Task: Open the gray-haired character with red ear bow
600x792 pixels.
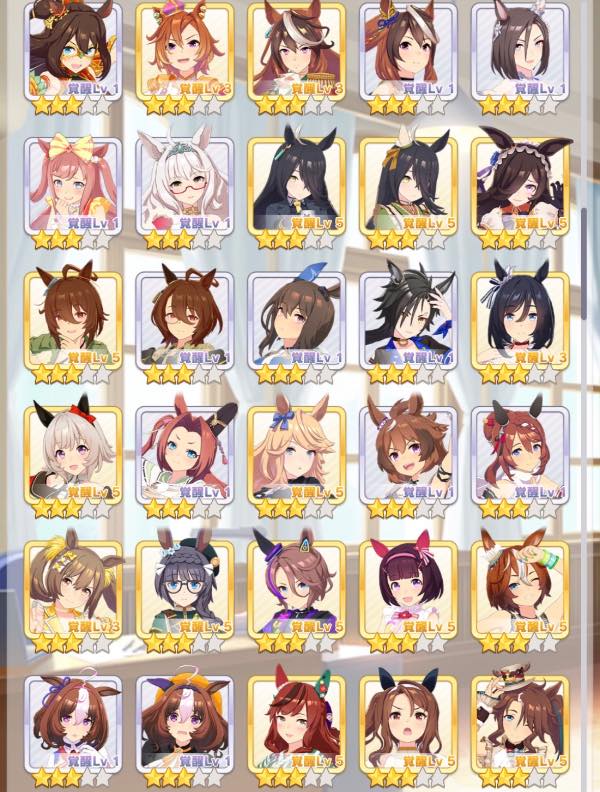Action: (72, 457)
